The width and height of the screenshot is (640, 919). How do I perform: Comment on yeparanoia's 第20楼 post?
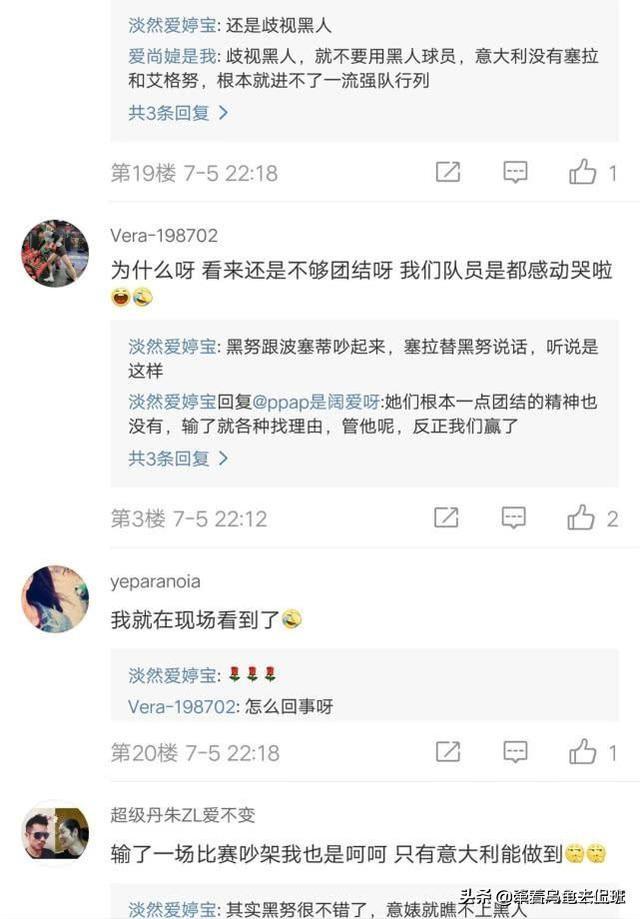pyautogui.click(x=514, y=751)
